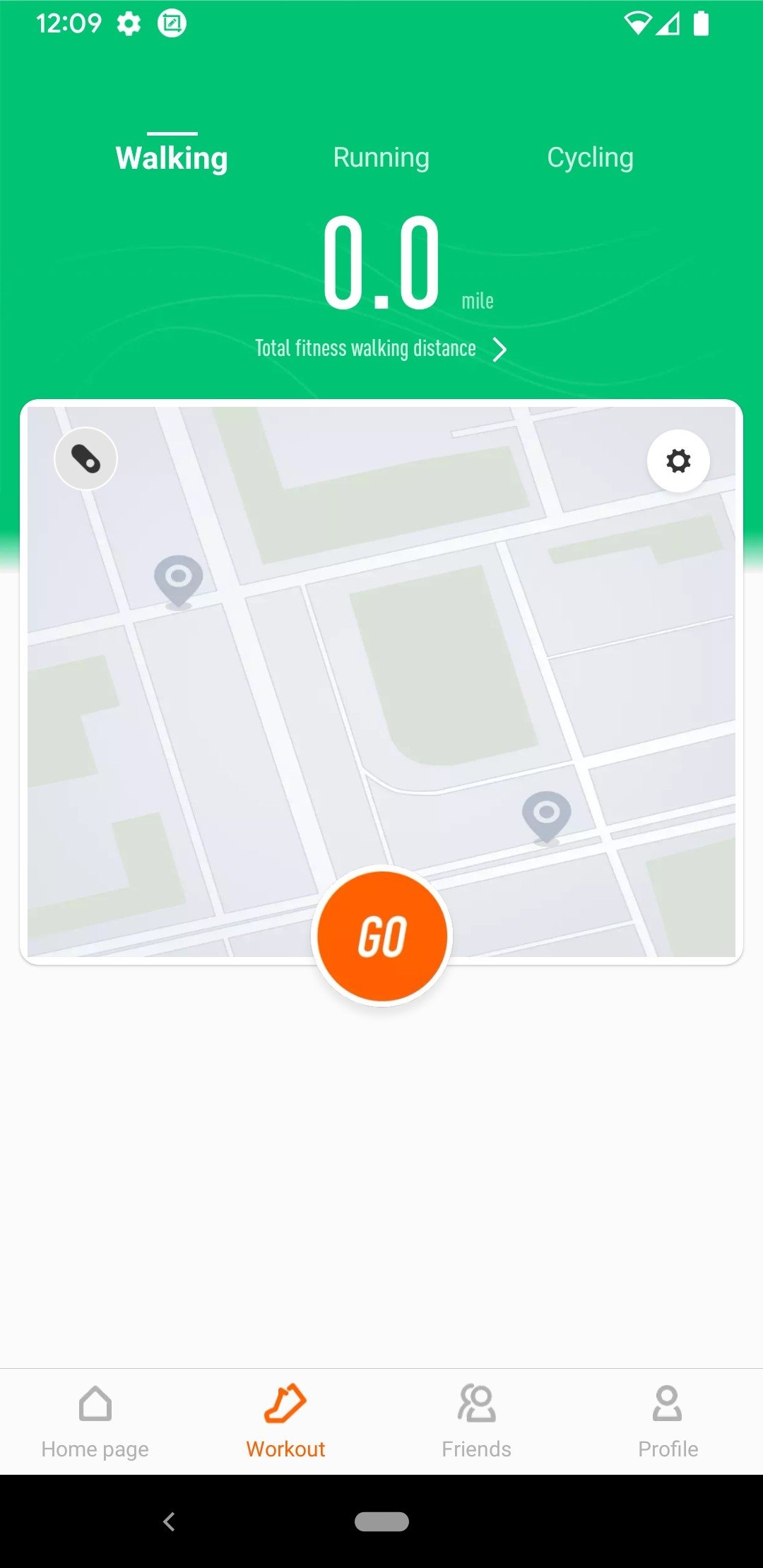The image size is (763, 1568).
Task: Go back using the system back button
Action: click(x=169, y=1521)
